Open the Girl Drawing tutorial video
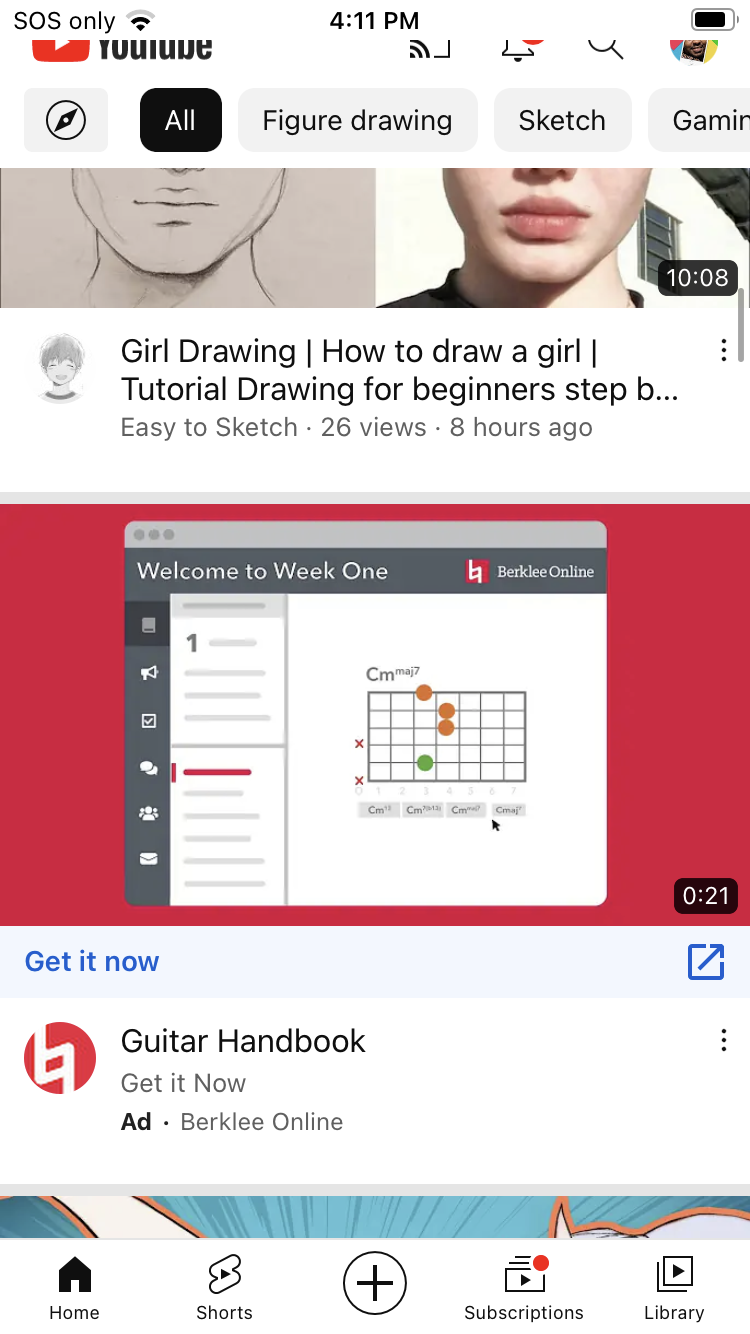This screenshot has height=1334, width=750. [400, 370]
